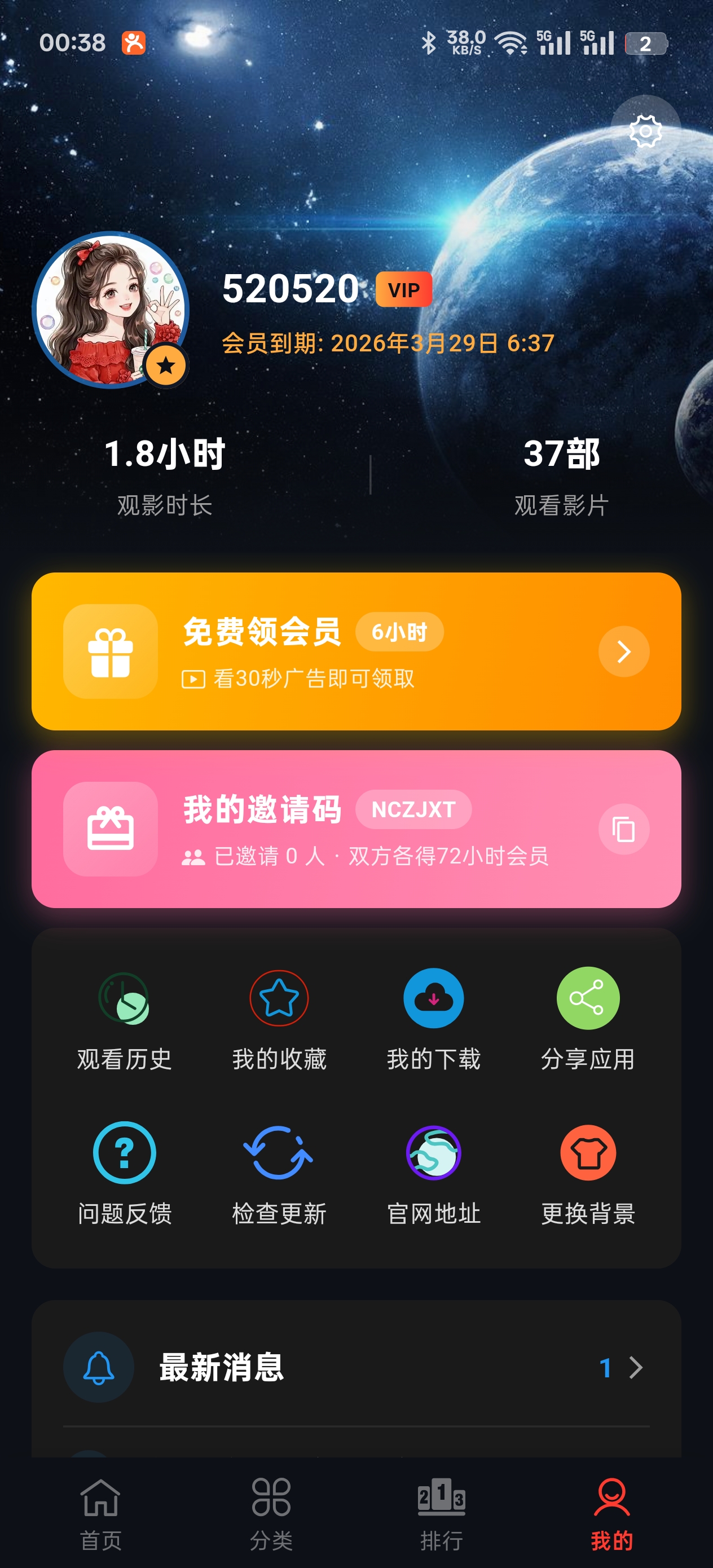The width and height of the screenshot is (713, 1568).
Task: Tap the battery indicator in status bar
Action: point(645,43)
